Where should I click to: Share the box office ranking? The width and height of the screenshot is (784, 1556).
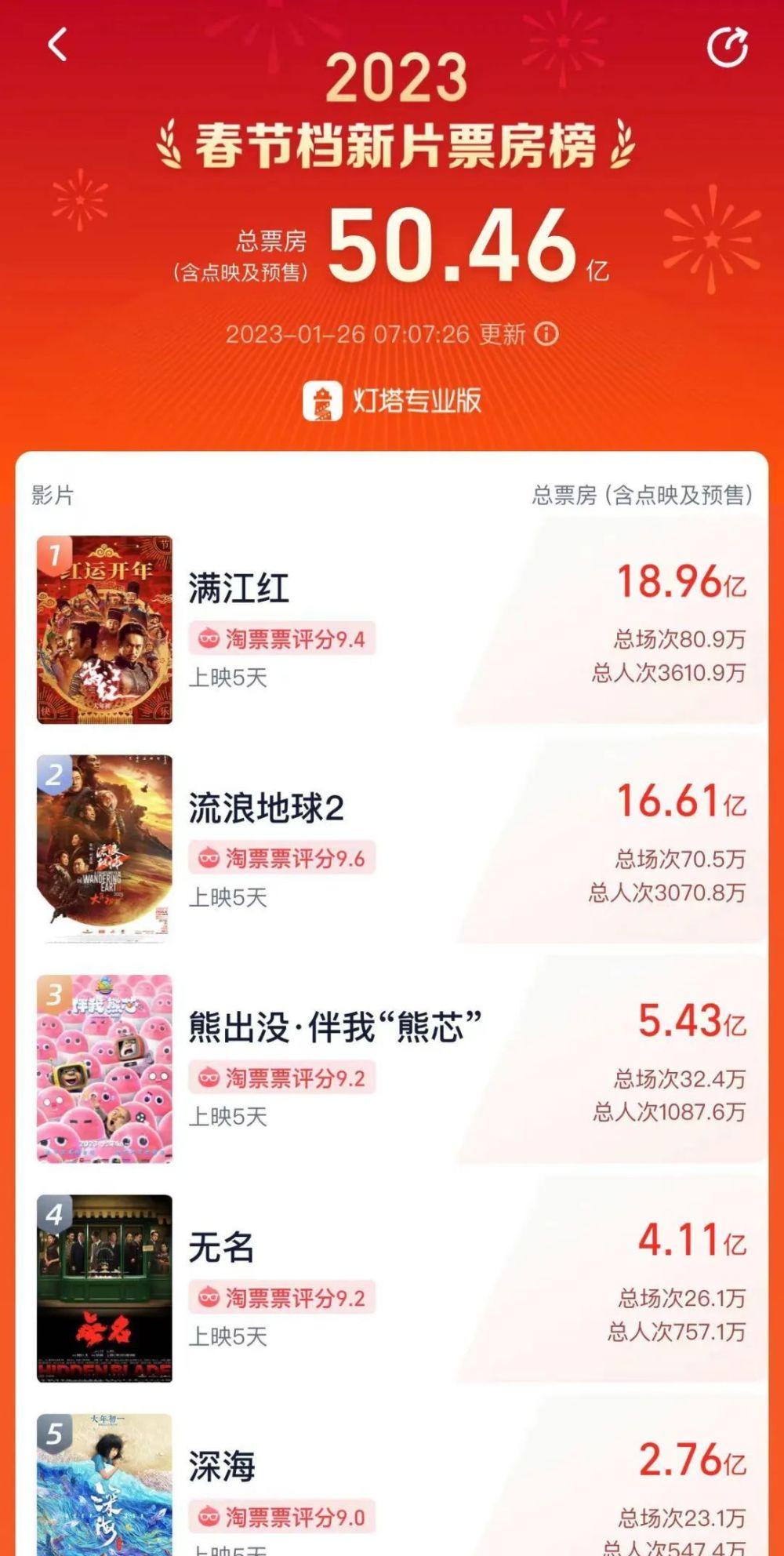(727, 47)
